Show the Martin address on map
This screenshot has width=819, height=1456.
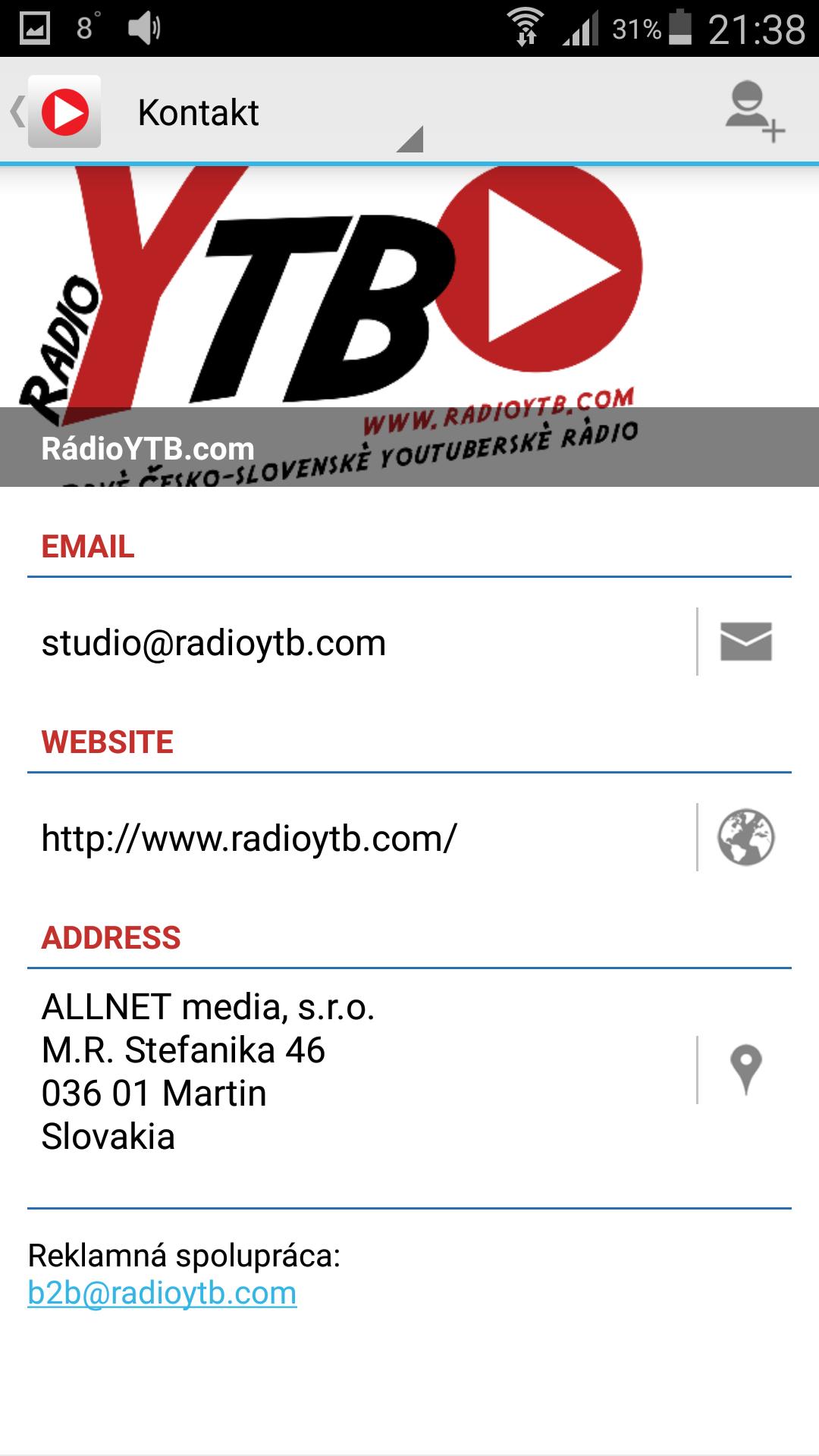coord(745,1069)
